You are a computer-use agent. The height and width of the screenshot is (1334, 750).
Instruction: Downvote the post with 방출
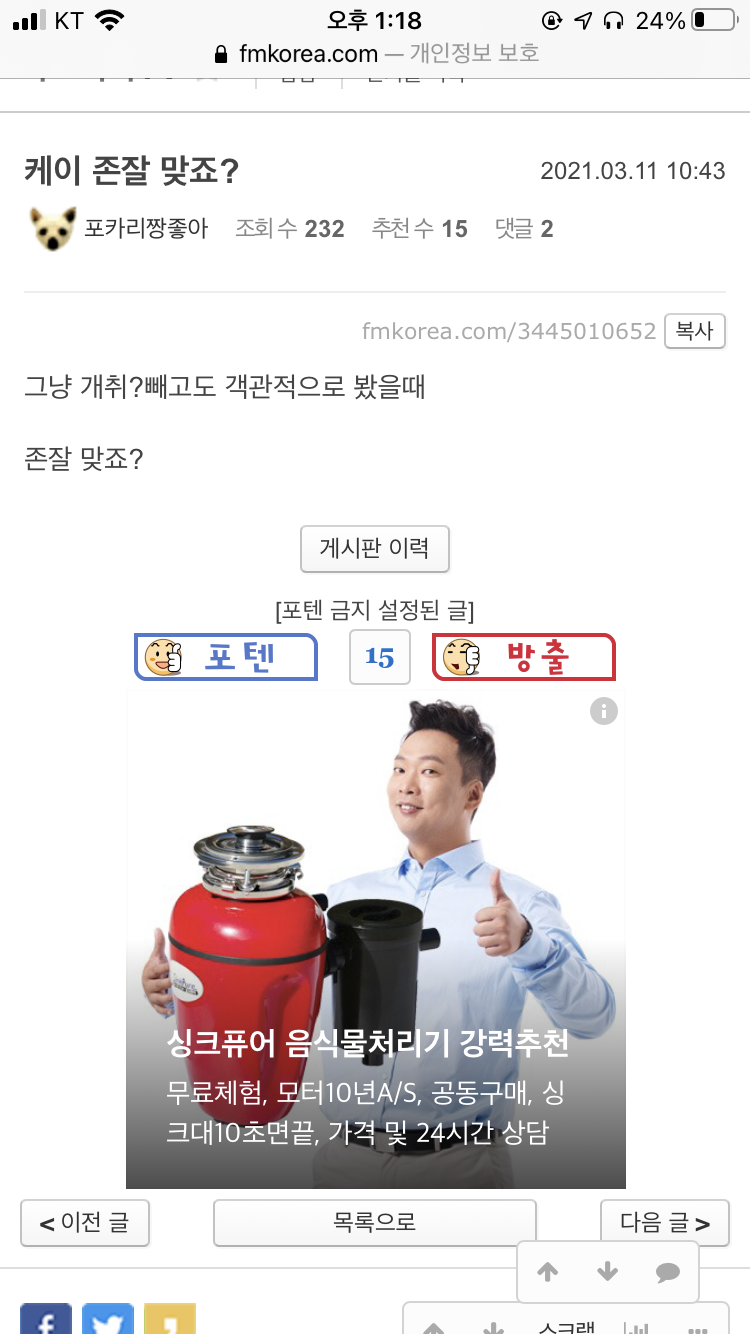pos(524,657)
